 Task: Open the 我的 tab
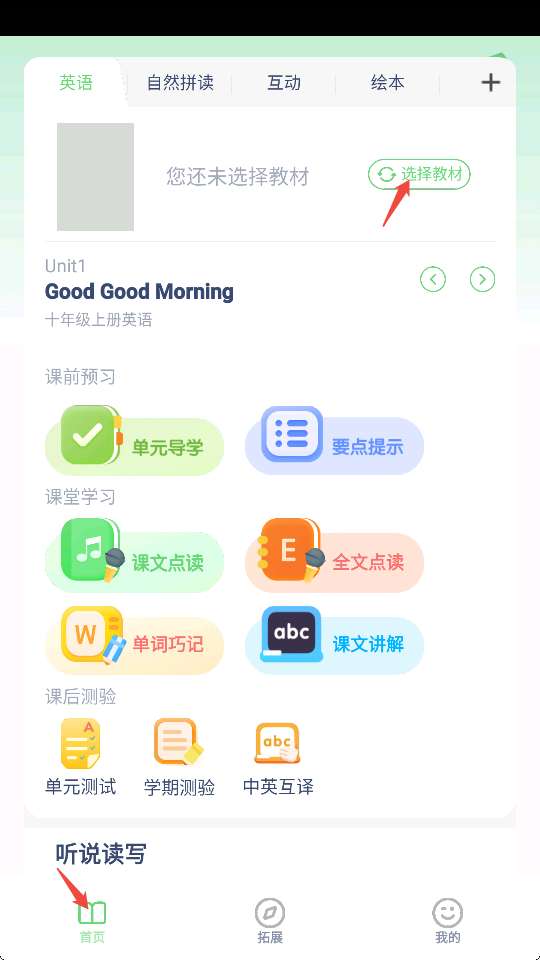tap(448, 921)
